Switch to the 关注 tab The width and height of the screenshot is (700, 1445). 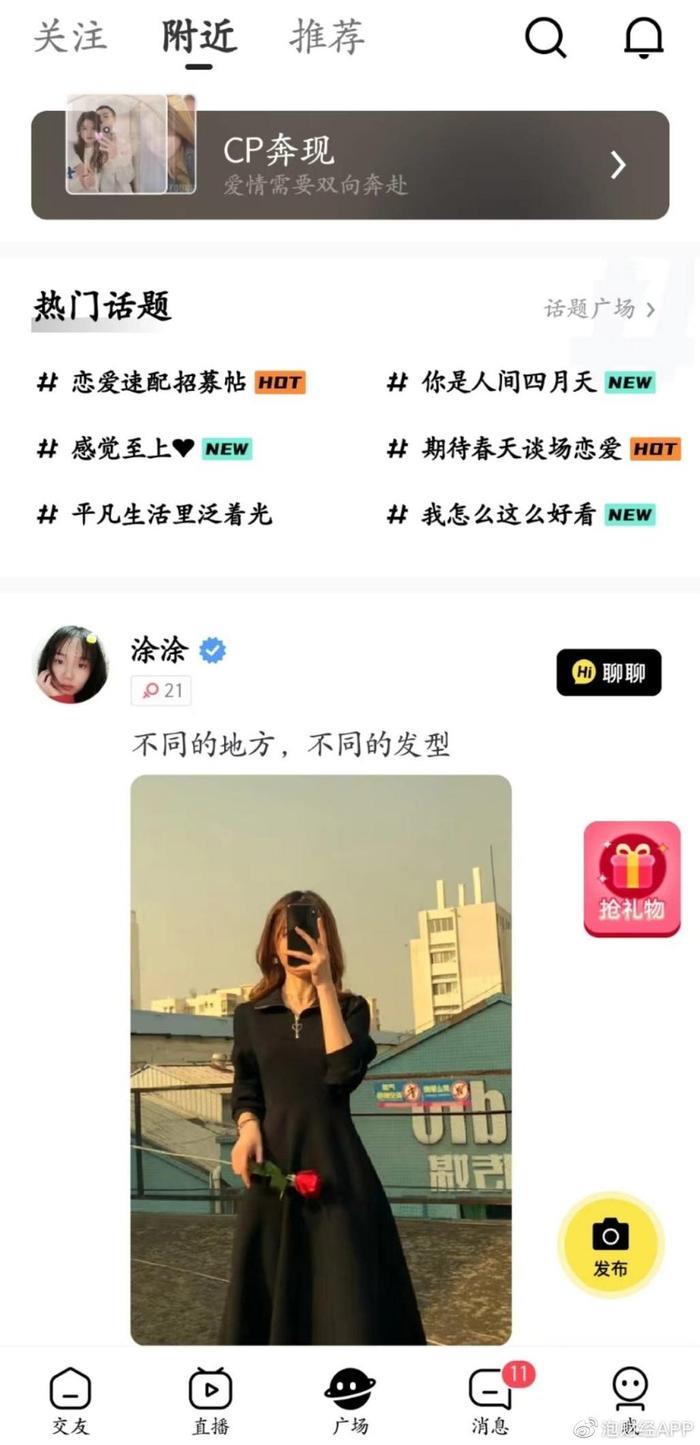click(69, 38)
